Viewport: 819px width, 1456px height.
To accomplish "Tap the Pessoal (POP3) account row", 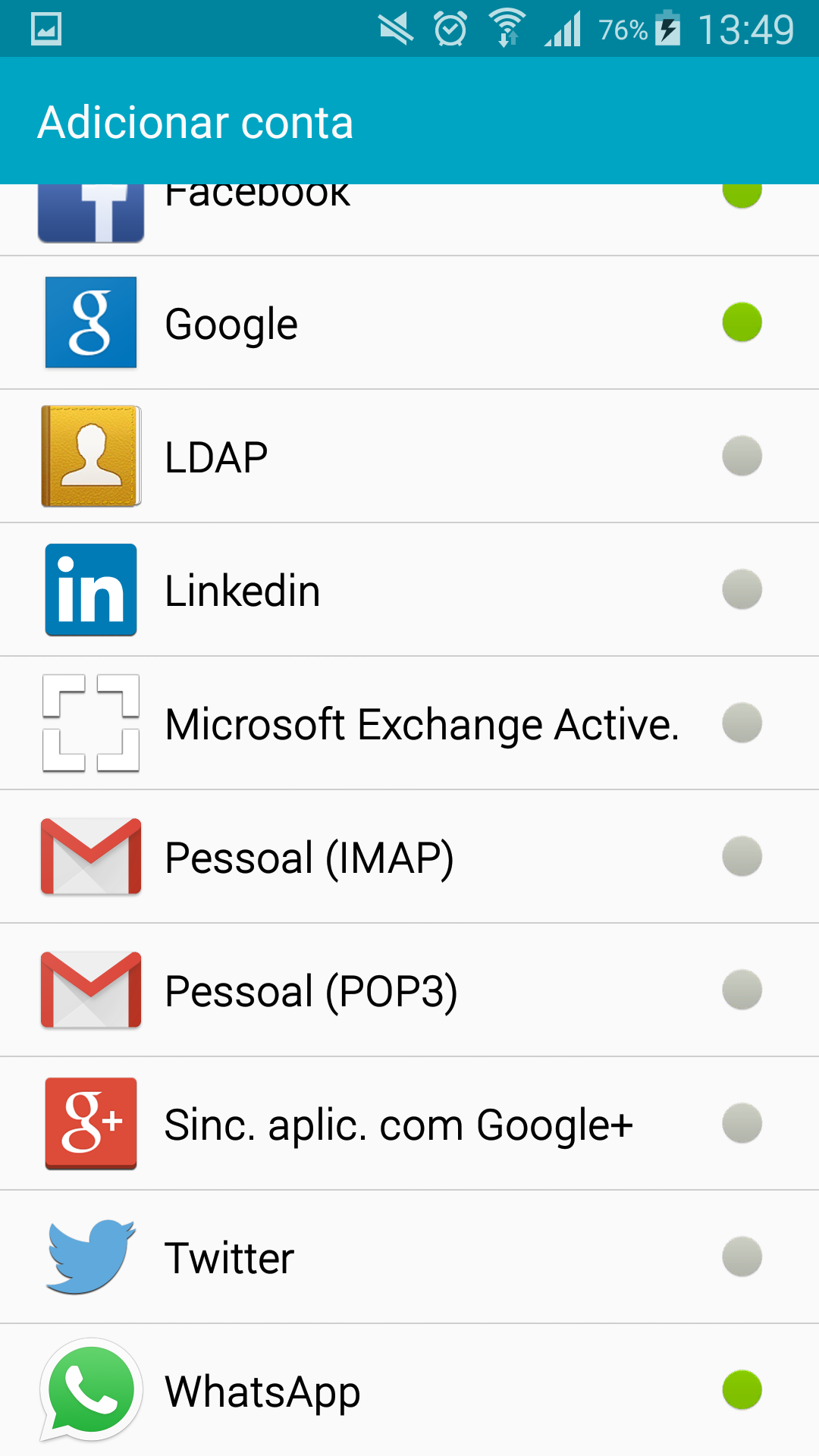I will click(x=409, y=990).
